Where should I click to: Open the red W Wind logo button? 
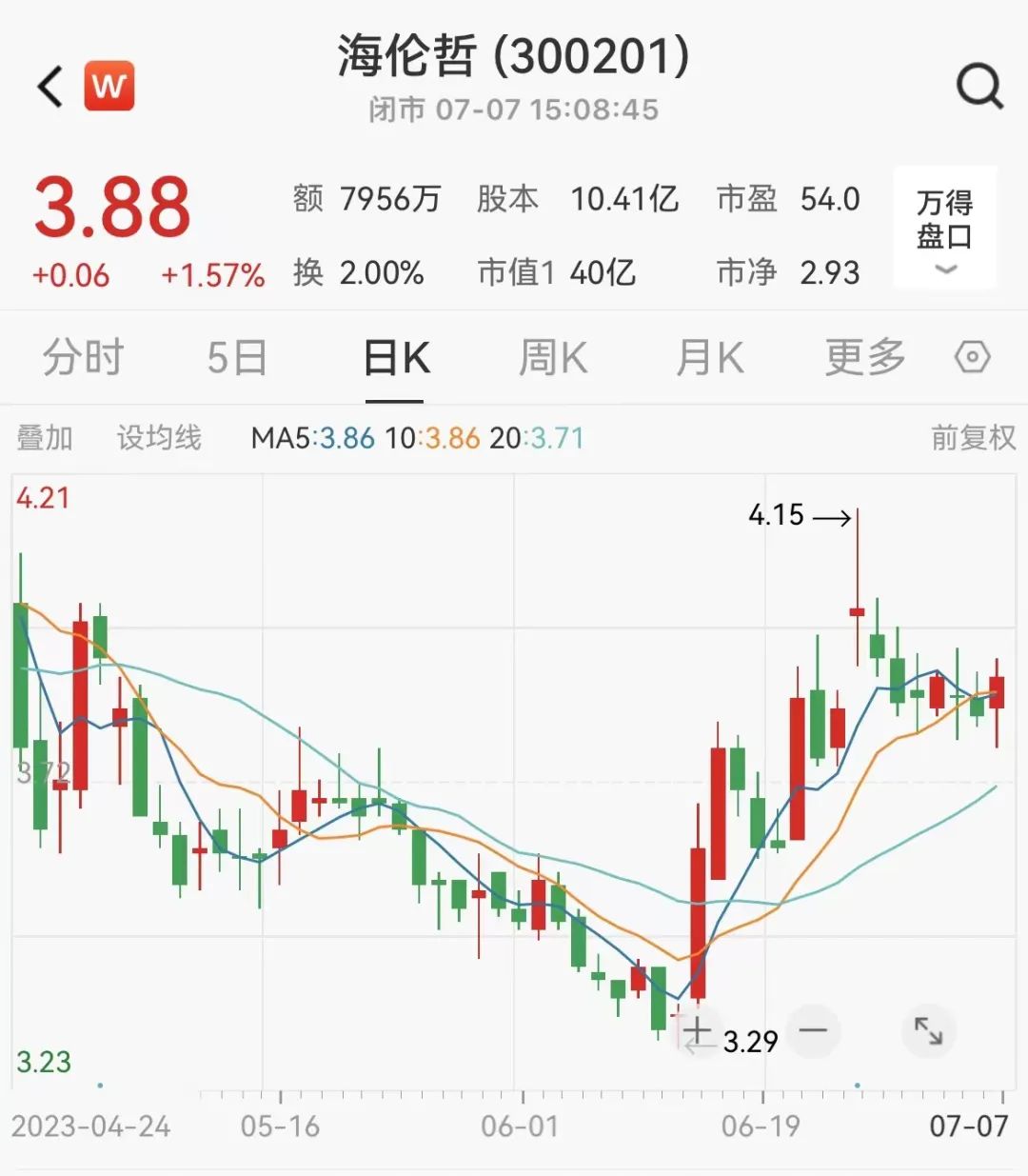point(109,87)
